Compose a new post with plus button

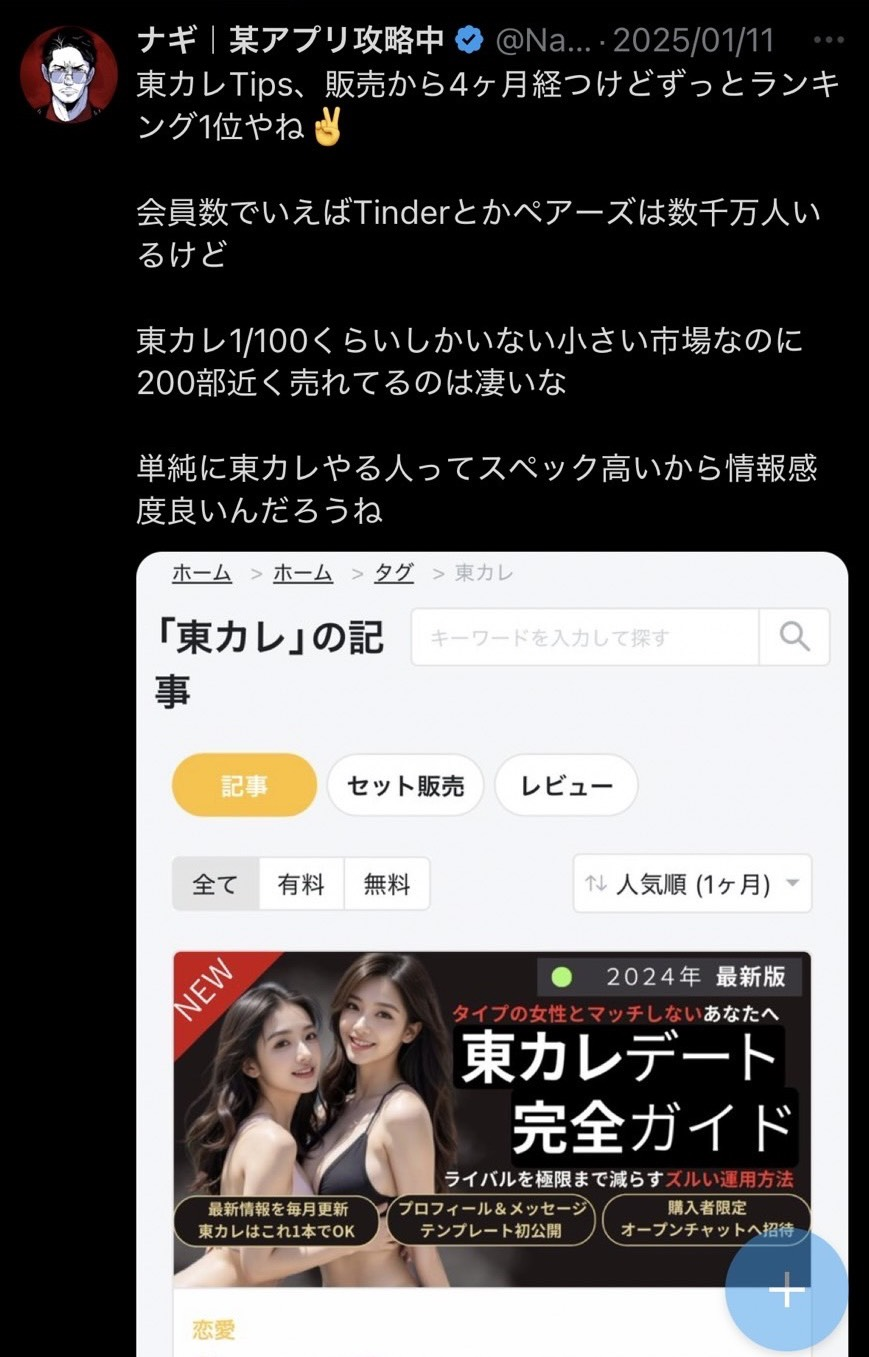(786, 1291)
